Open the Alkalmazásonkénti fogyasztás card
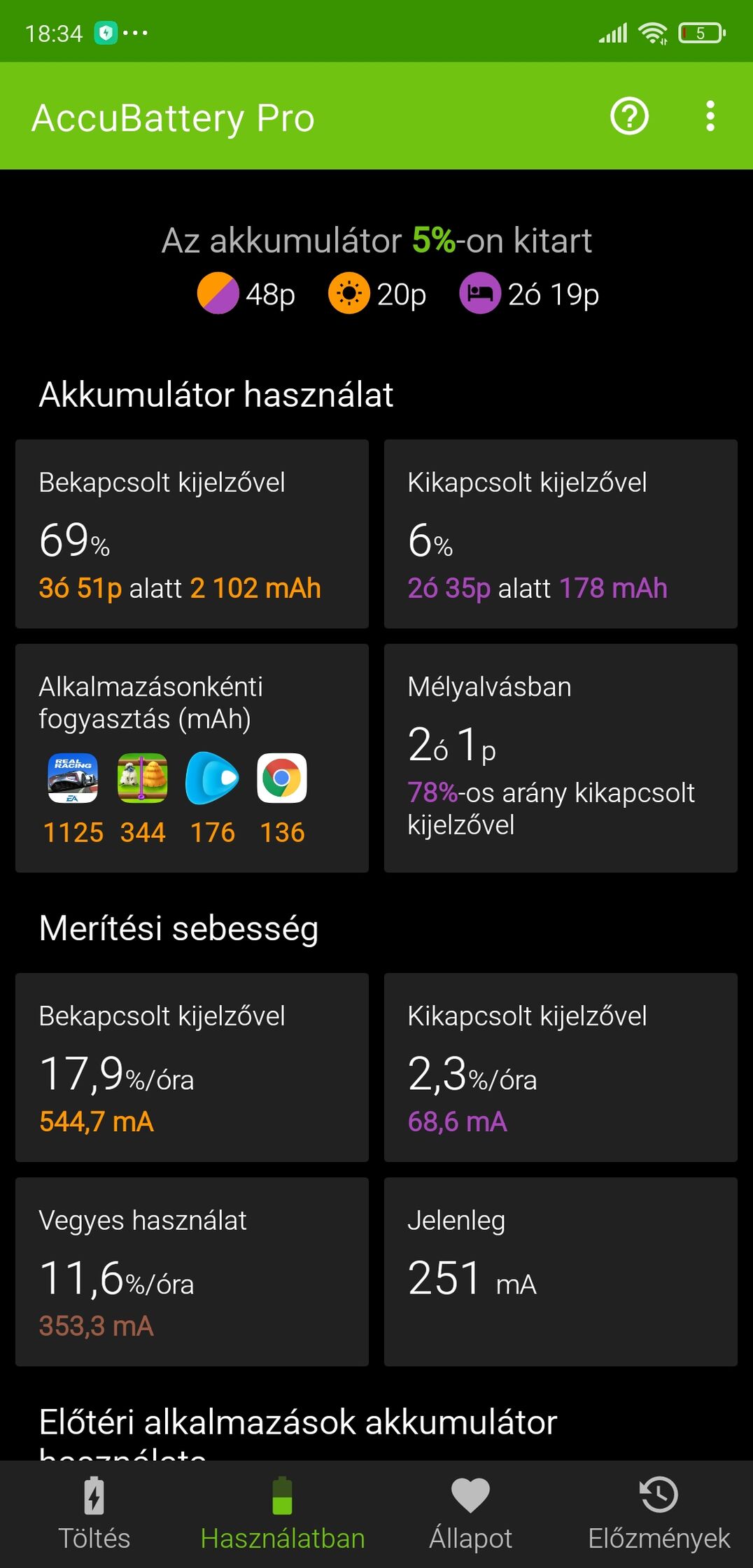The image size is (753, 1568). coord(192,758)
